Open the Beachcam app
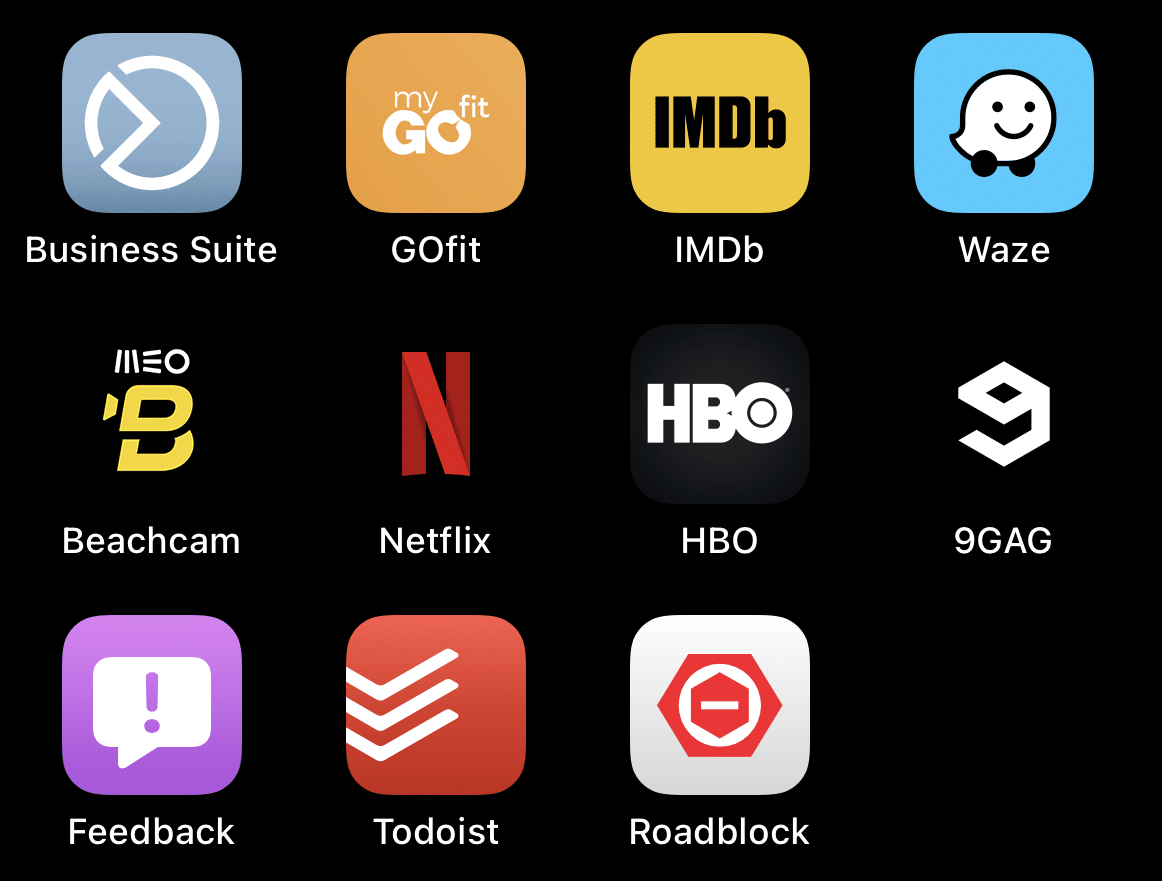The width and height of the screenshot is (1162, 881). [x=151, y=413]
